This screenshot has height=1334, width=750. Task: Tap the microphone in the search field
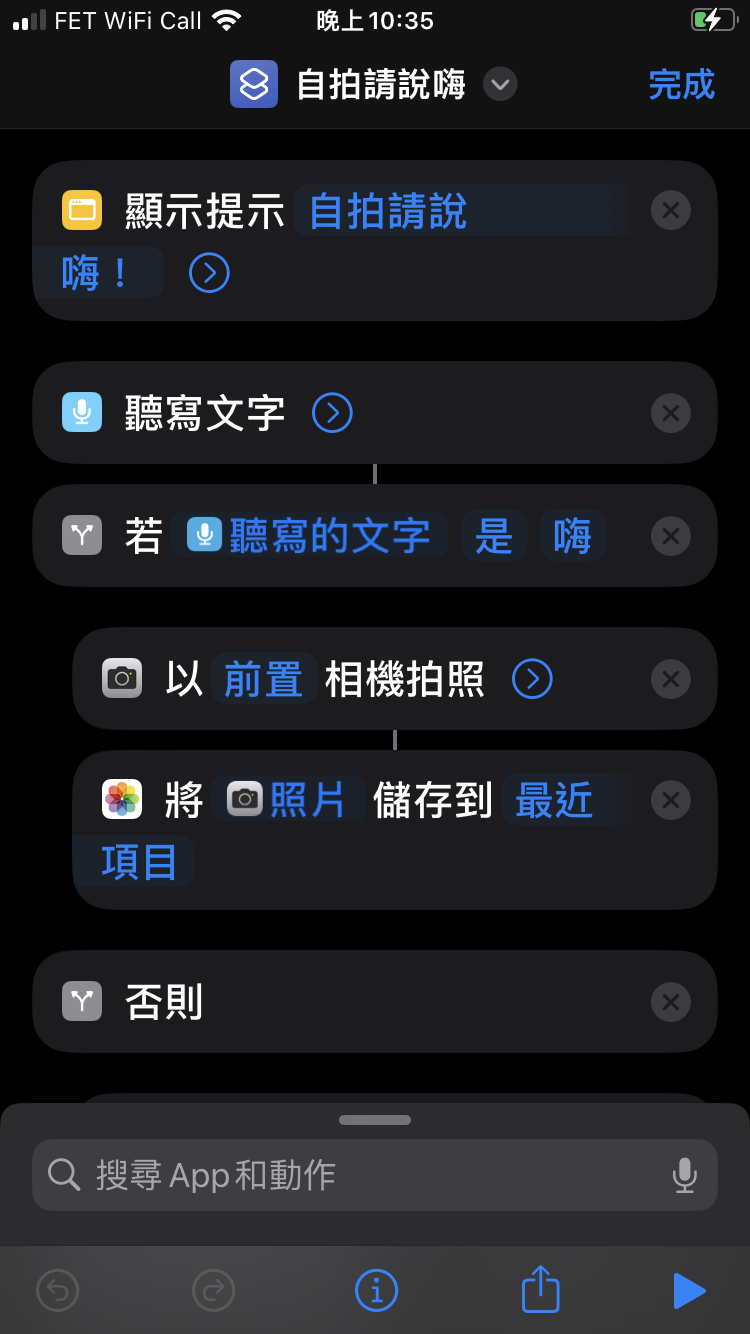coord(685,1175)
